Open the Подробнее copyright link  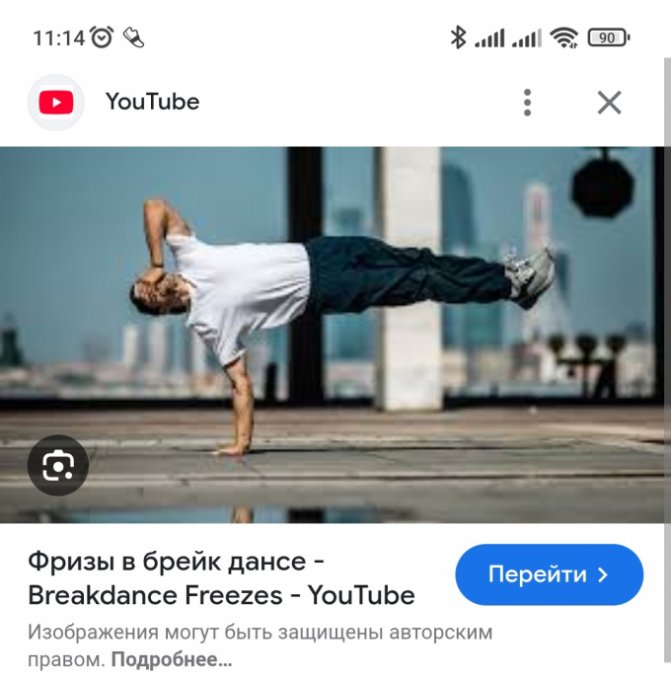(x=171, y=660)
